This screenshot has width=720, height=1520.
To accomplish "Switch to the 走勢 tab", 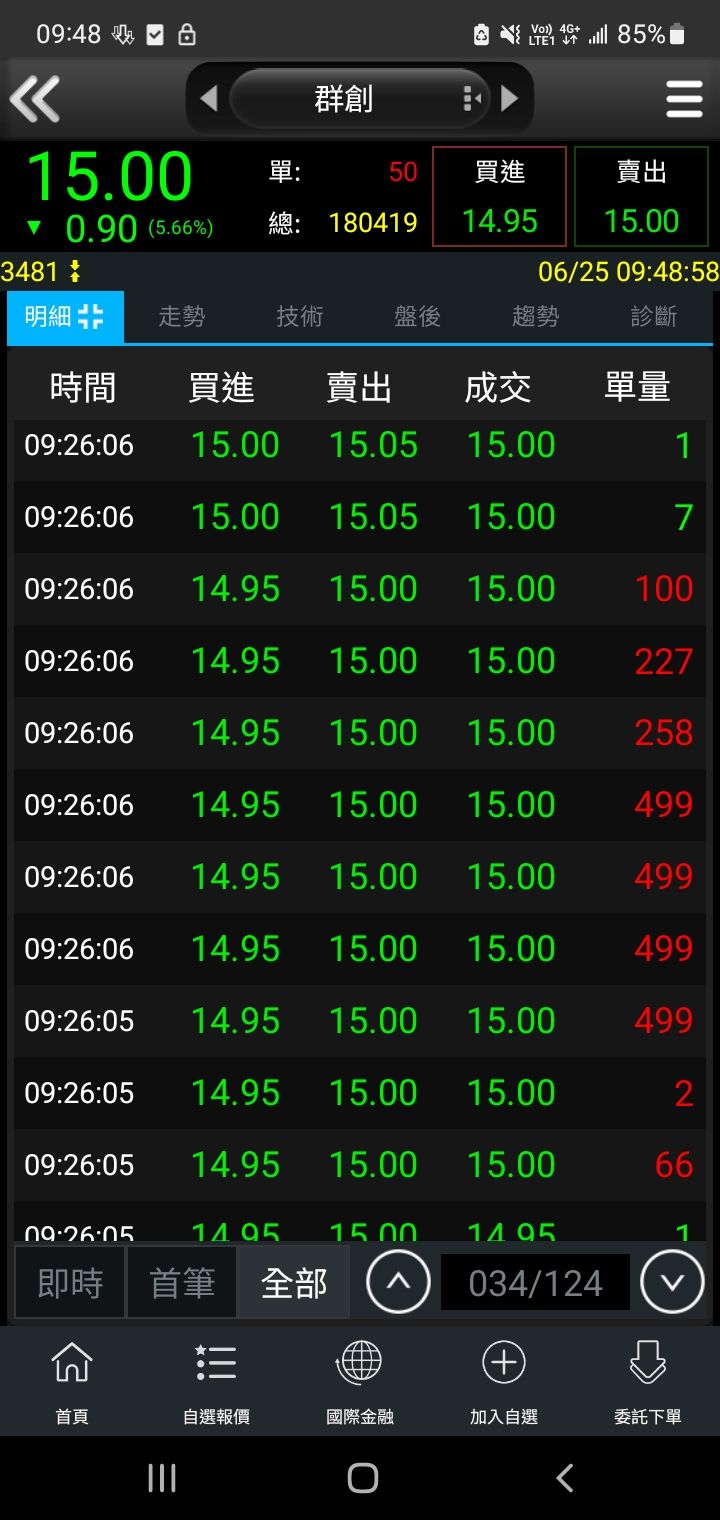I will [x=181, y=317].
